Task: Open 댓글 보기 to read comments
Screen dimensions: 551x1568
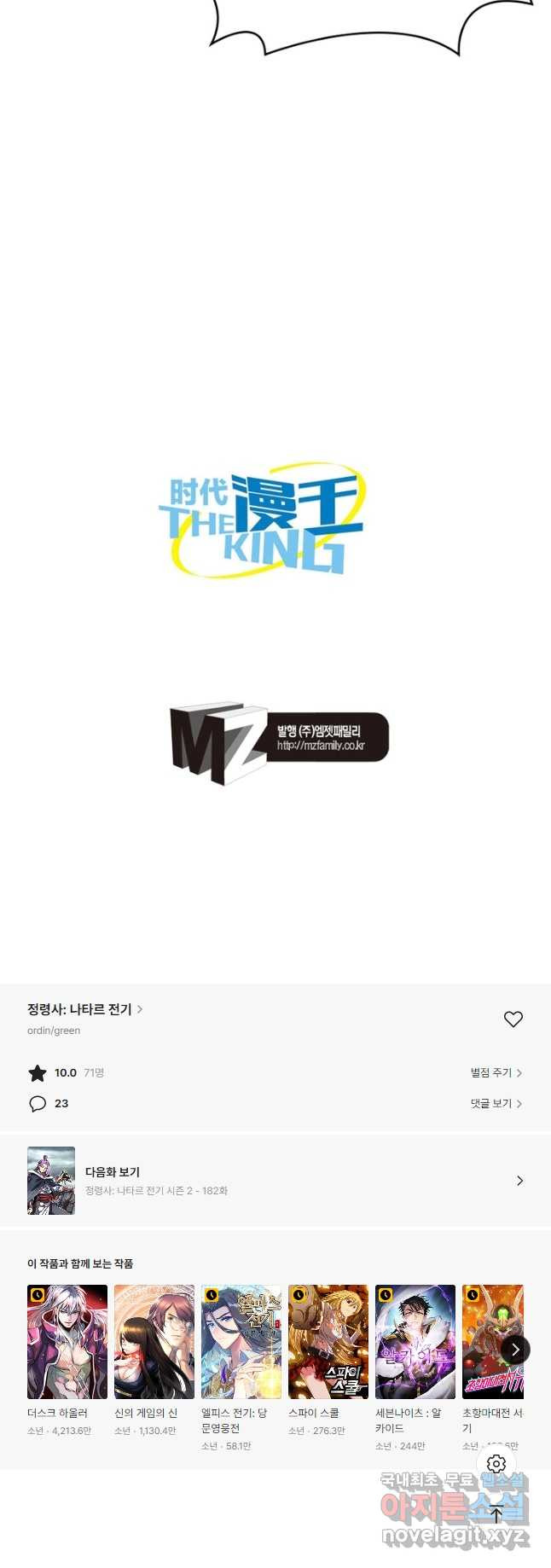Action: pos(496,1104)
